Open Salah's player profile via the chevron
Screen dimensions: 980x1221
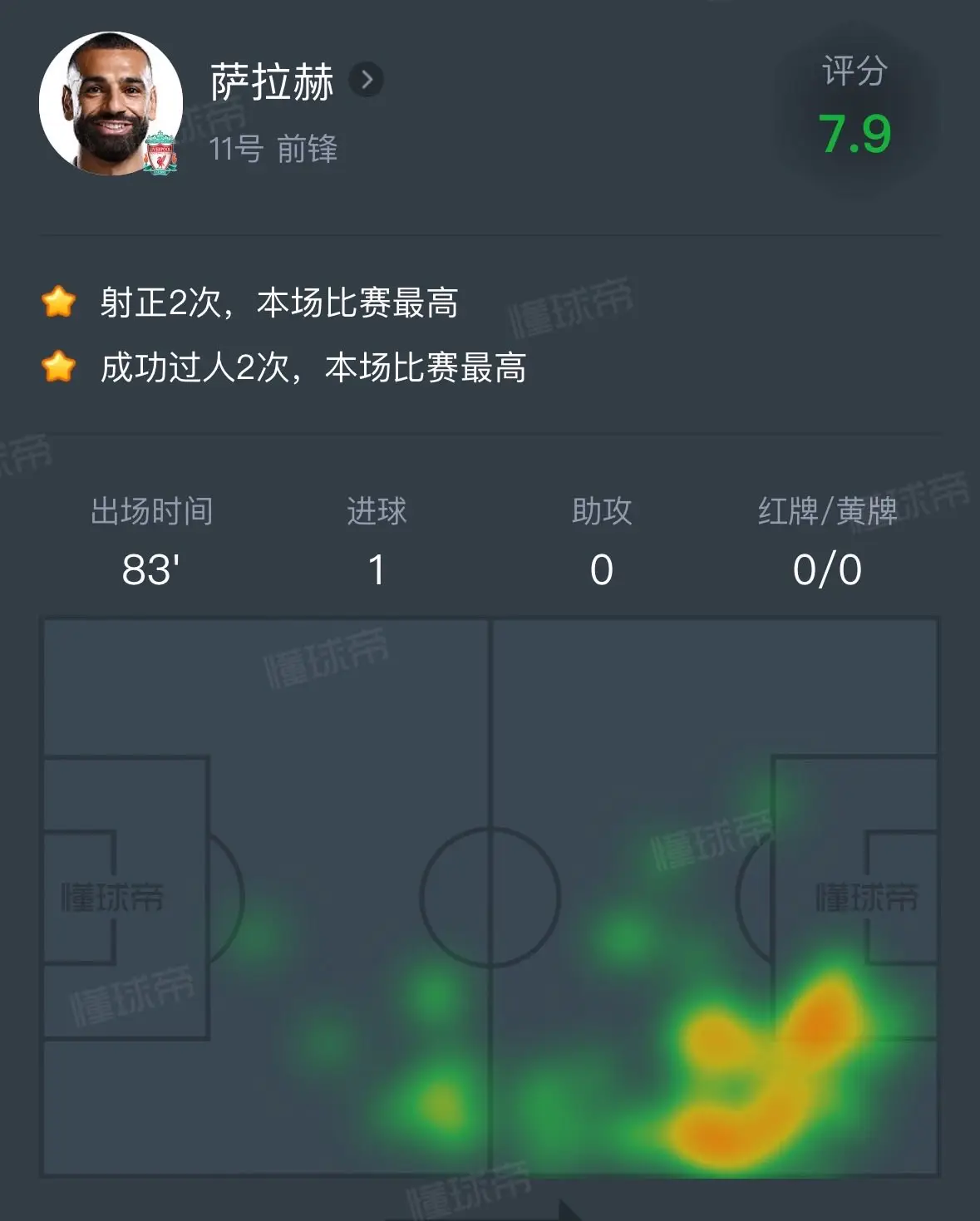coord(366,81)
